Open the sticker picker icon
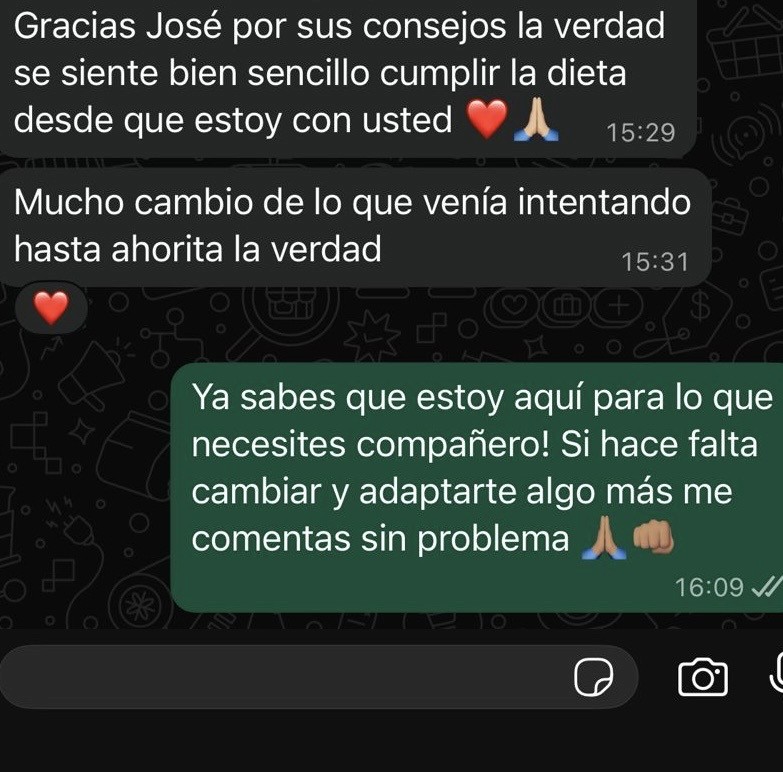Image resolution: width=783 pixels, height=772 pixels. point(593,677)
